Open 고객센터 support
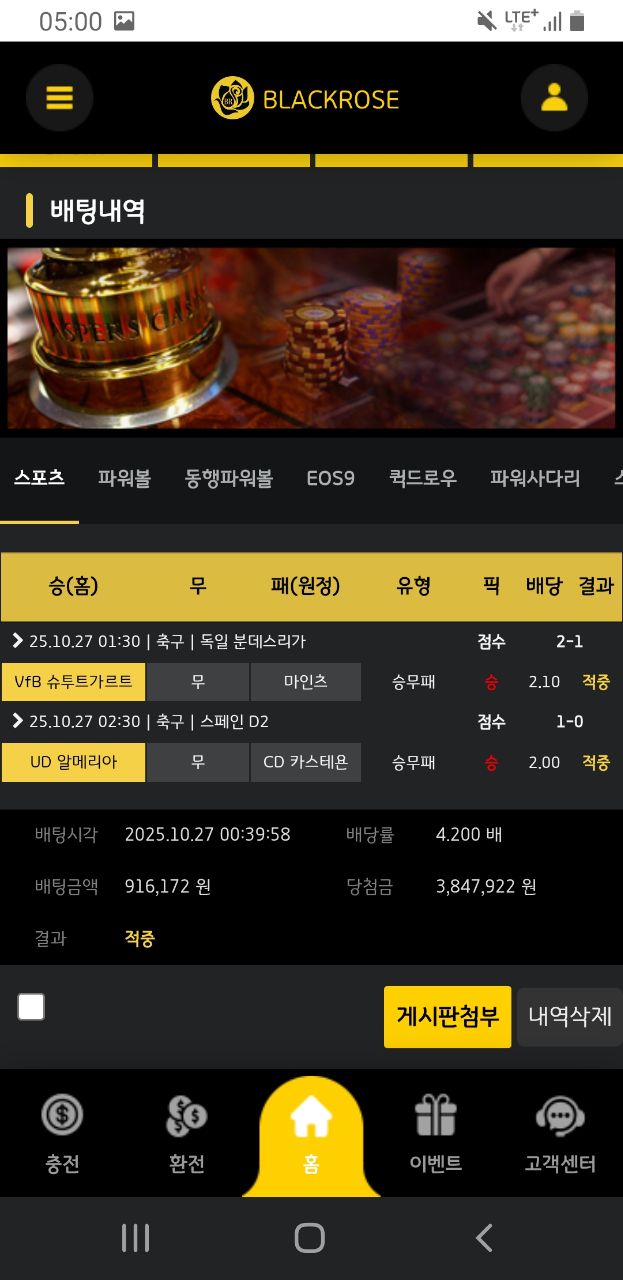The height and width of the screenshot is (1280, 623). pyautogui.click(x=560, y=1134)
